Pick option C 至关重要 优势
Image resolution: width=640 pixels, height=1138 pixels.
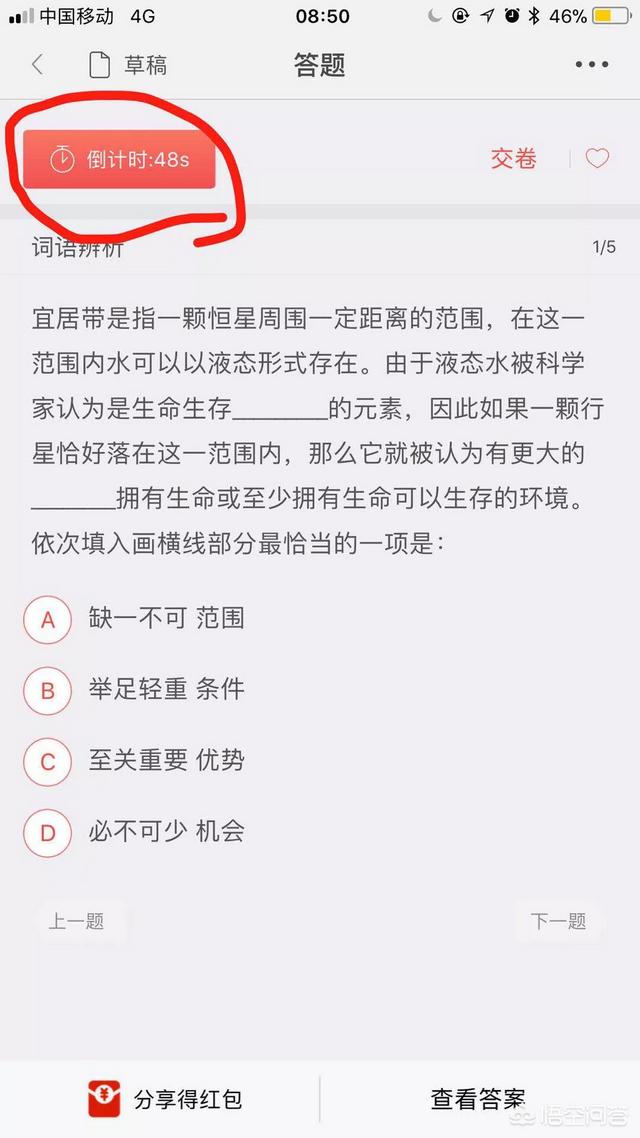point(134,761)
